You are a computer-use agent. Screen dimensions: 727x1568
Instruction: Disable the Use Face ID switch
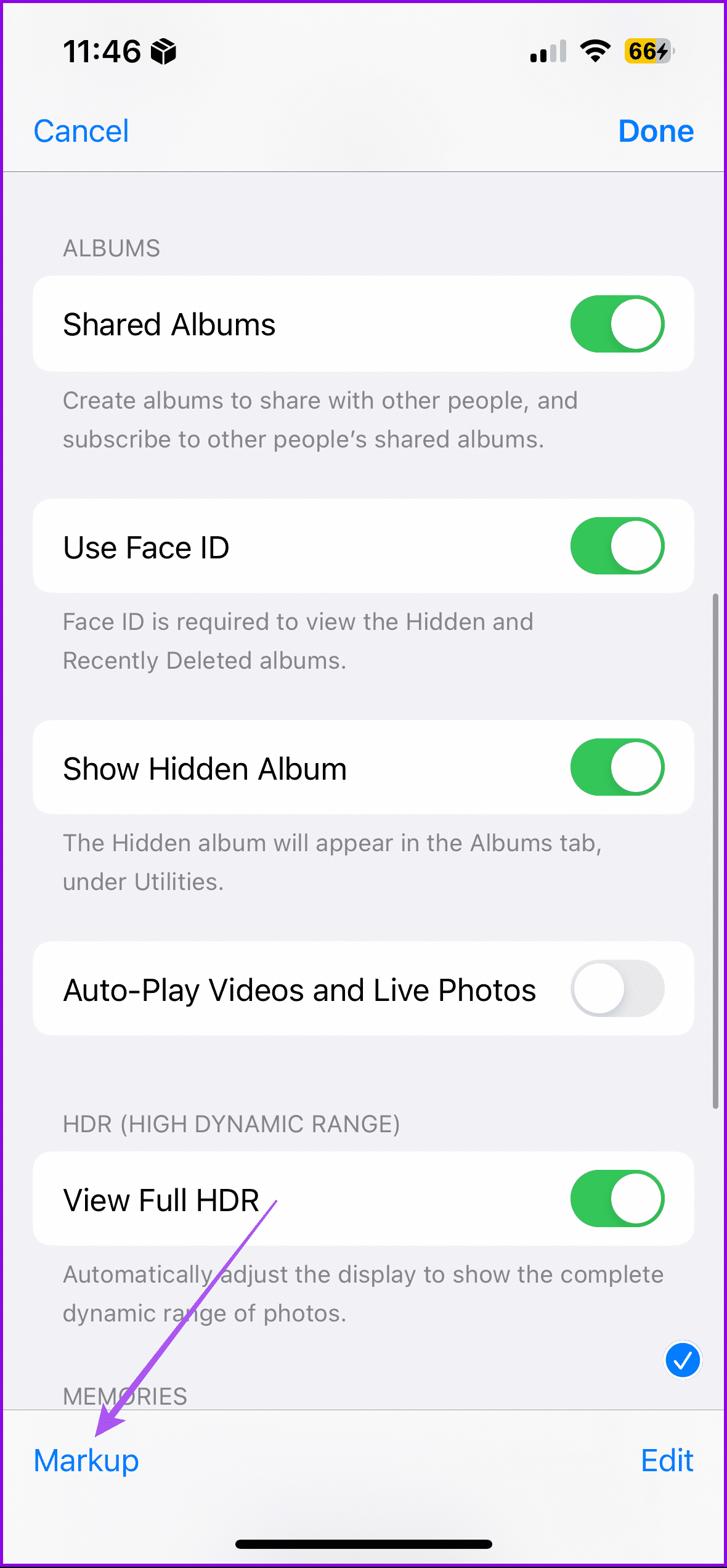coord(617,545)
